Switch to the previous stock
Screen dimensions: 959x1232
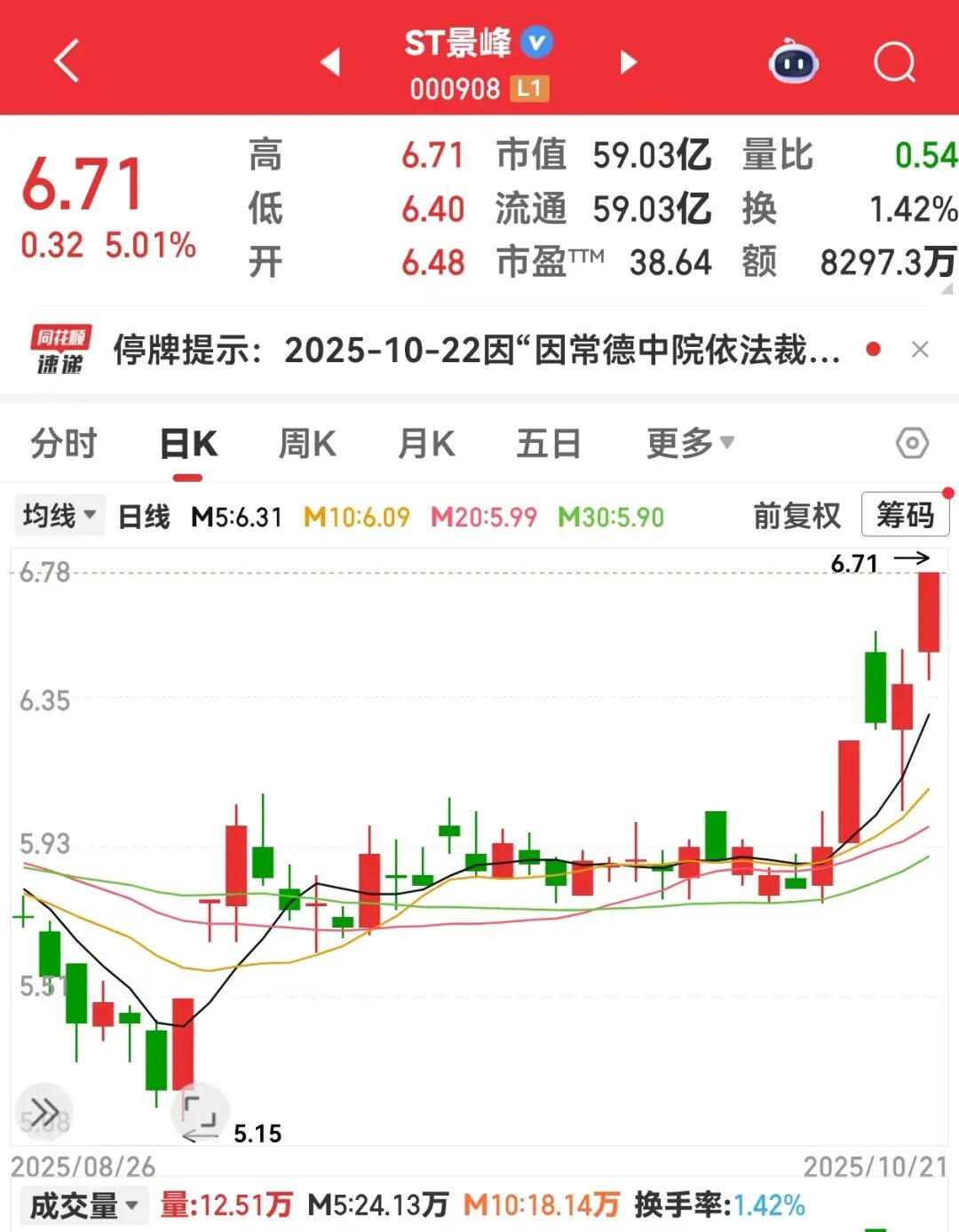click(x=330, y=62)
